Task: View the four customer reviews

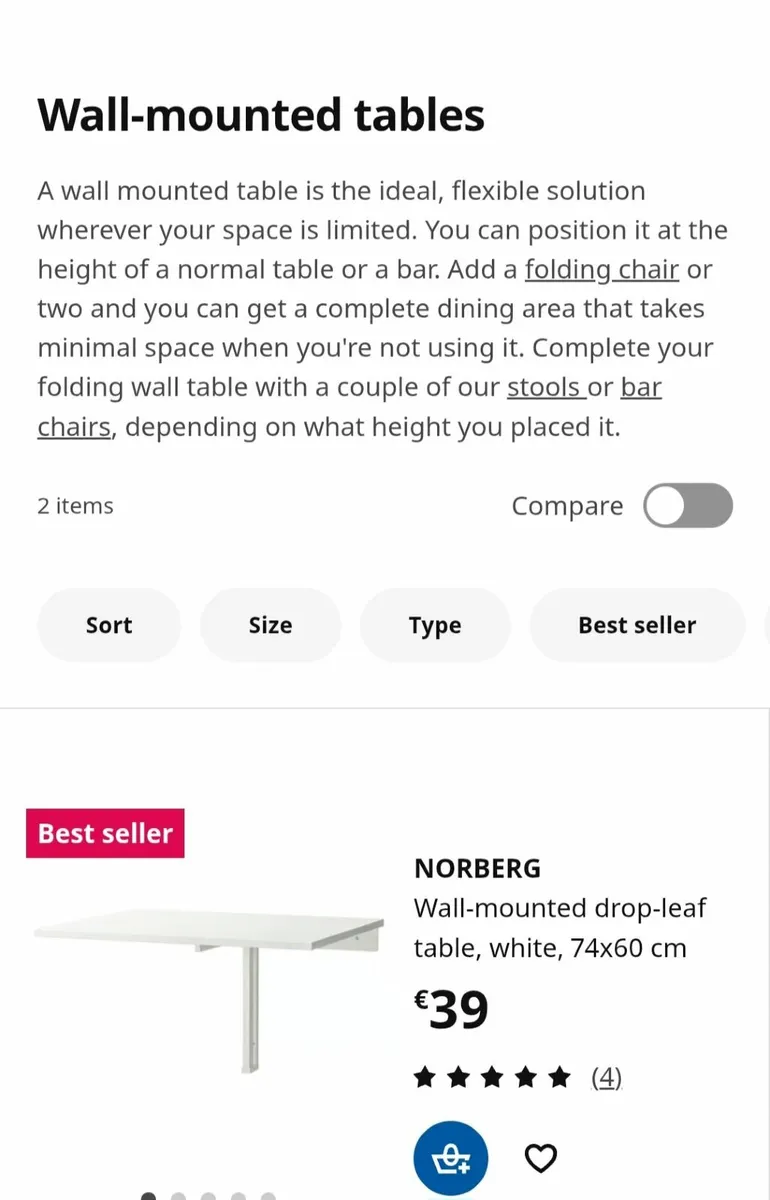Action: point(607,1077)
